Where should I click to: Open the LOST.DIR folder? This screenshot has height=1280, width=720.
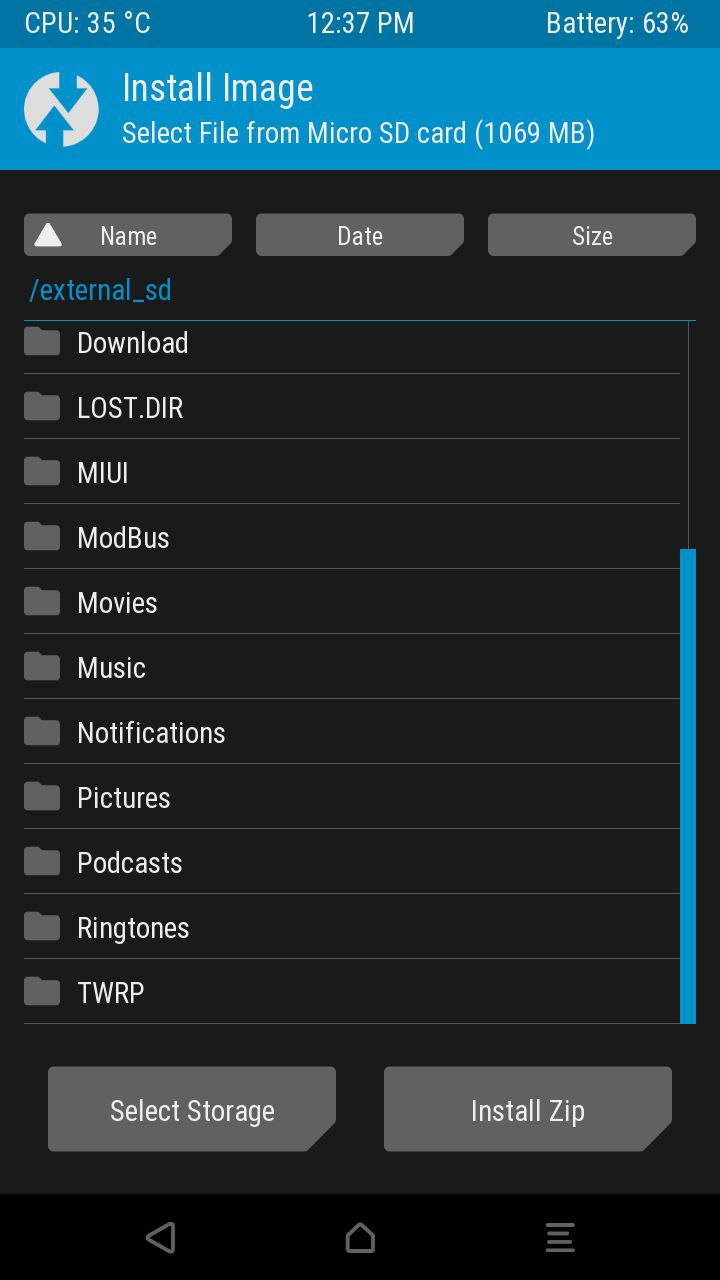coord(352,407)
